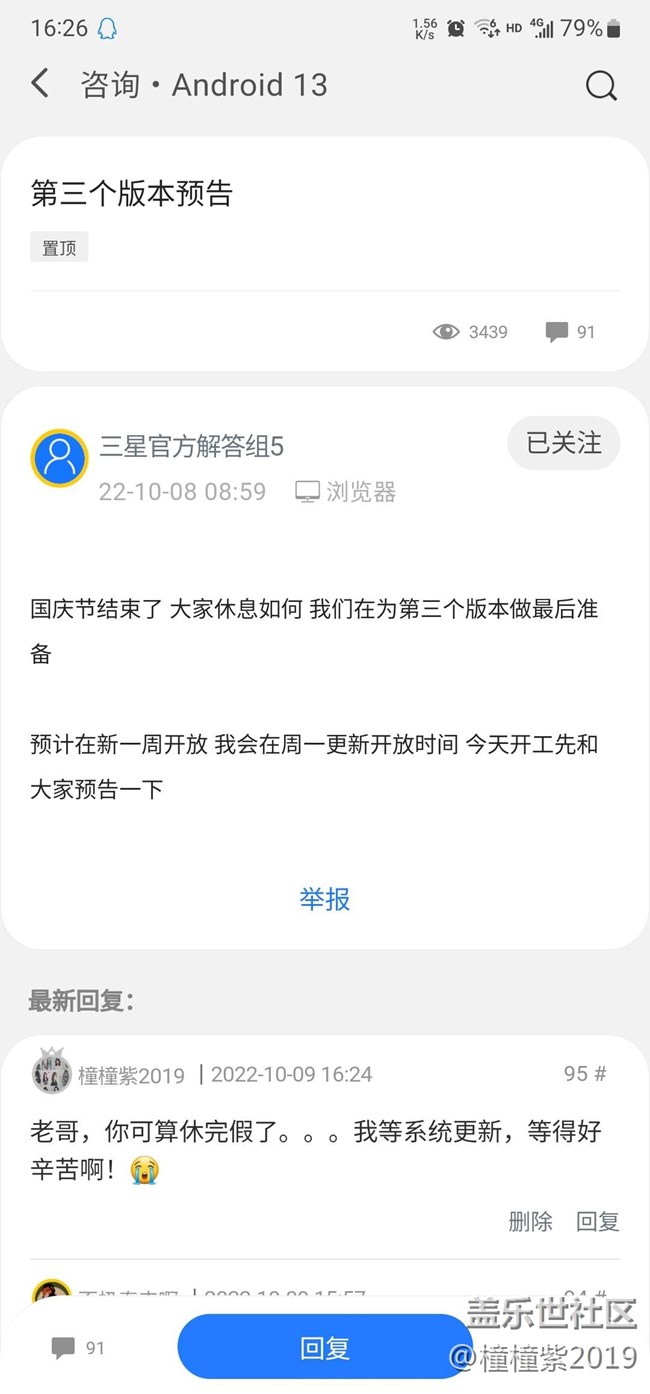Tap the blue 回复 button
650x1394 pixels.
click(325, 1347)
